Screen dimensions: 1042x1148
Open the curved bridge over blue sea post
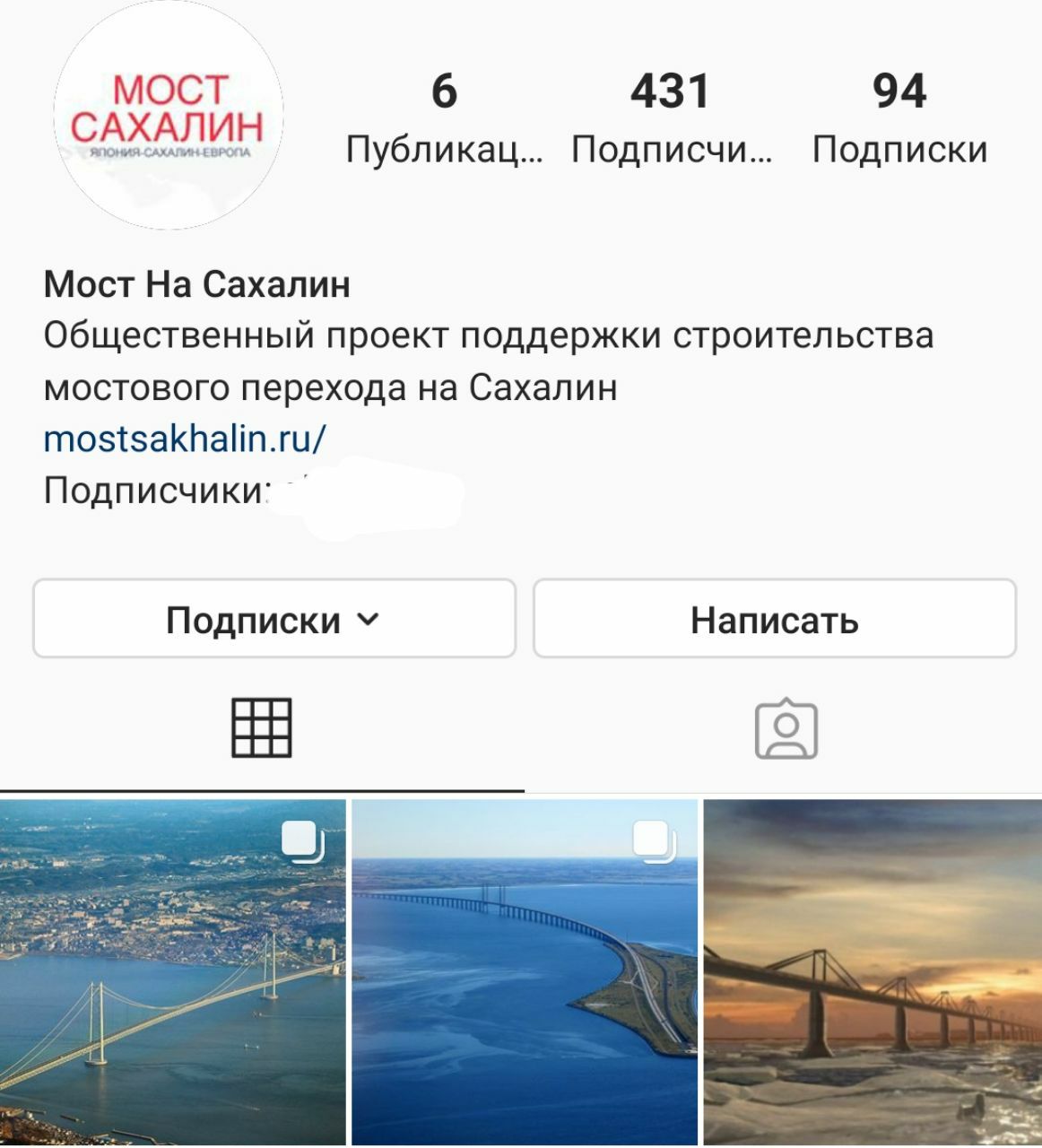click(524, 972)
